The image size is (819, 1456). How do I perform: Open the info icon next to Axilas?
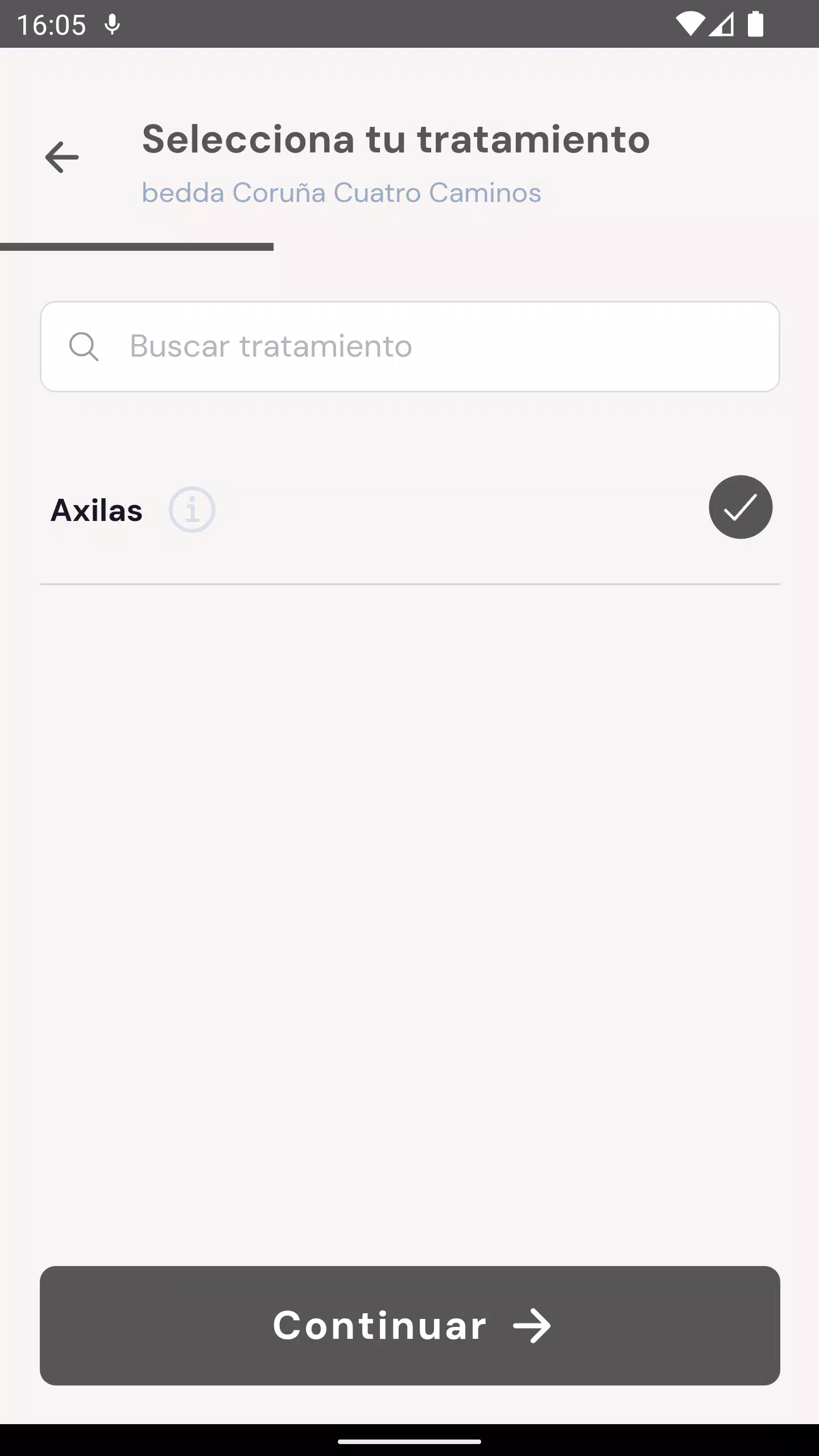coord(192,510)
